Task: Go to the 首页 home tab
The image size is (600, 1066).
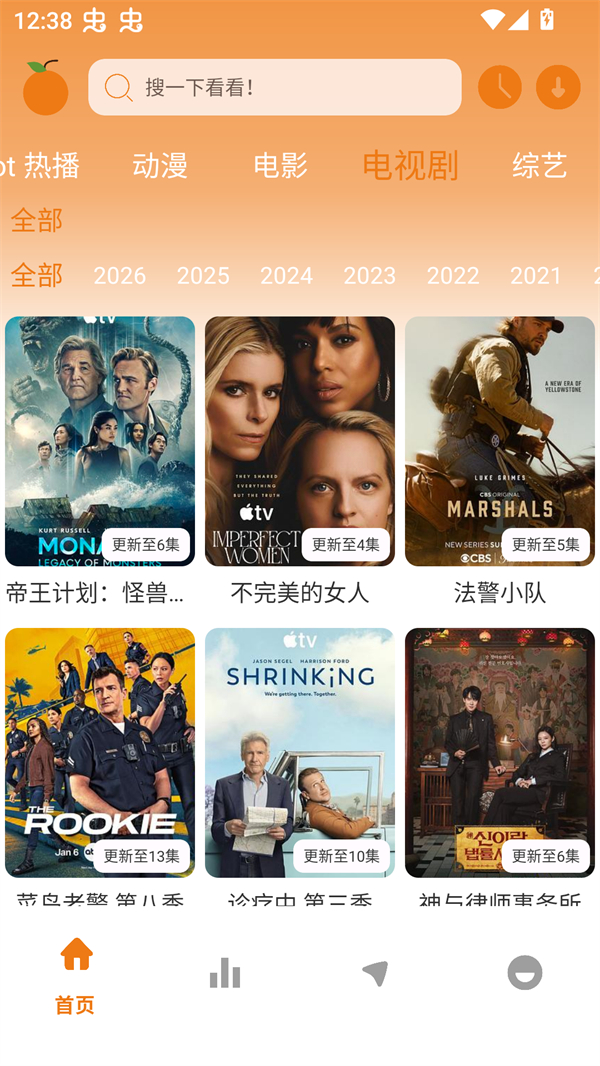Action: tap(76, 975)
